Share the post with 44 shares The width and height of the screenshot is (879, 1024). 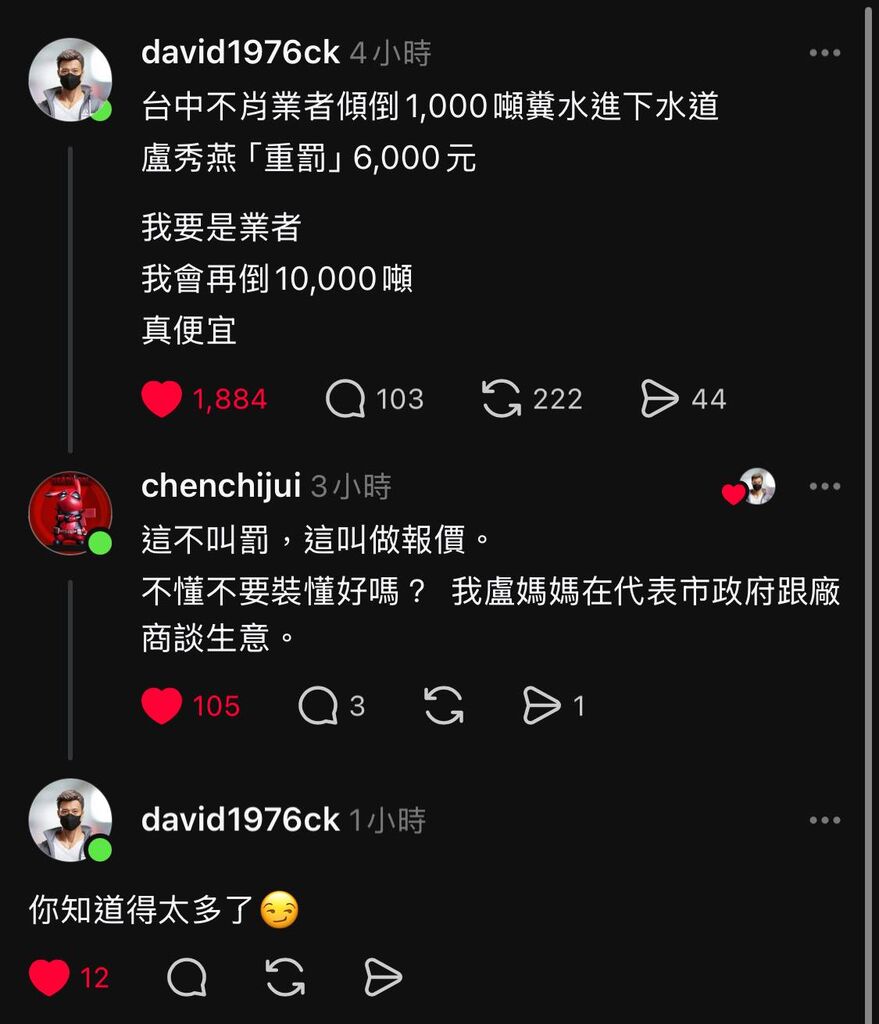[x=659, y=399]
